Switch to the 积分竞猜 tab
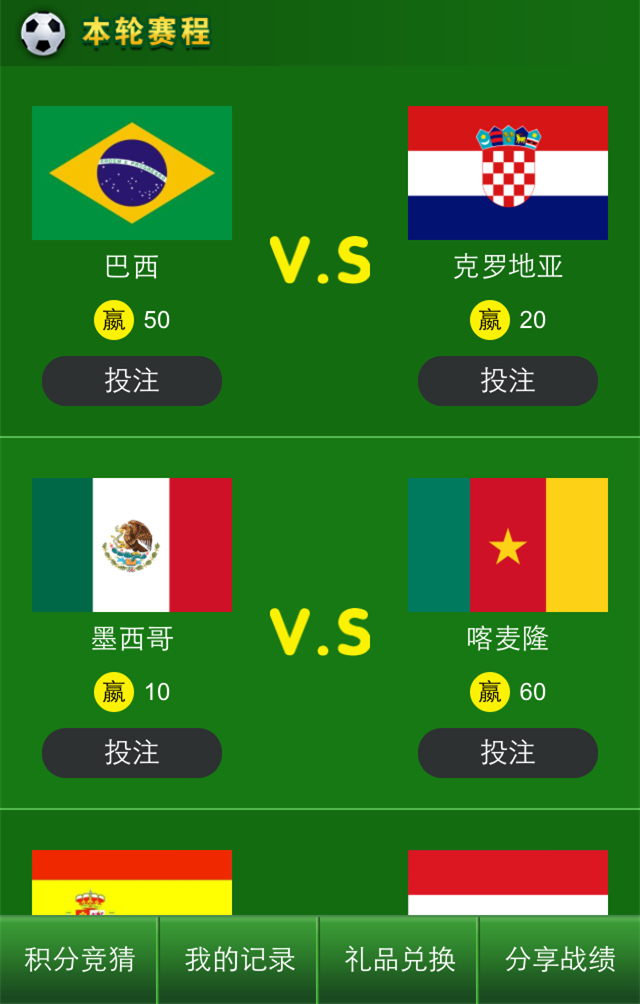The image size is (640, 1004). [79, 960]
